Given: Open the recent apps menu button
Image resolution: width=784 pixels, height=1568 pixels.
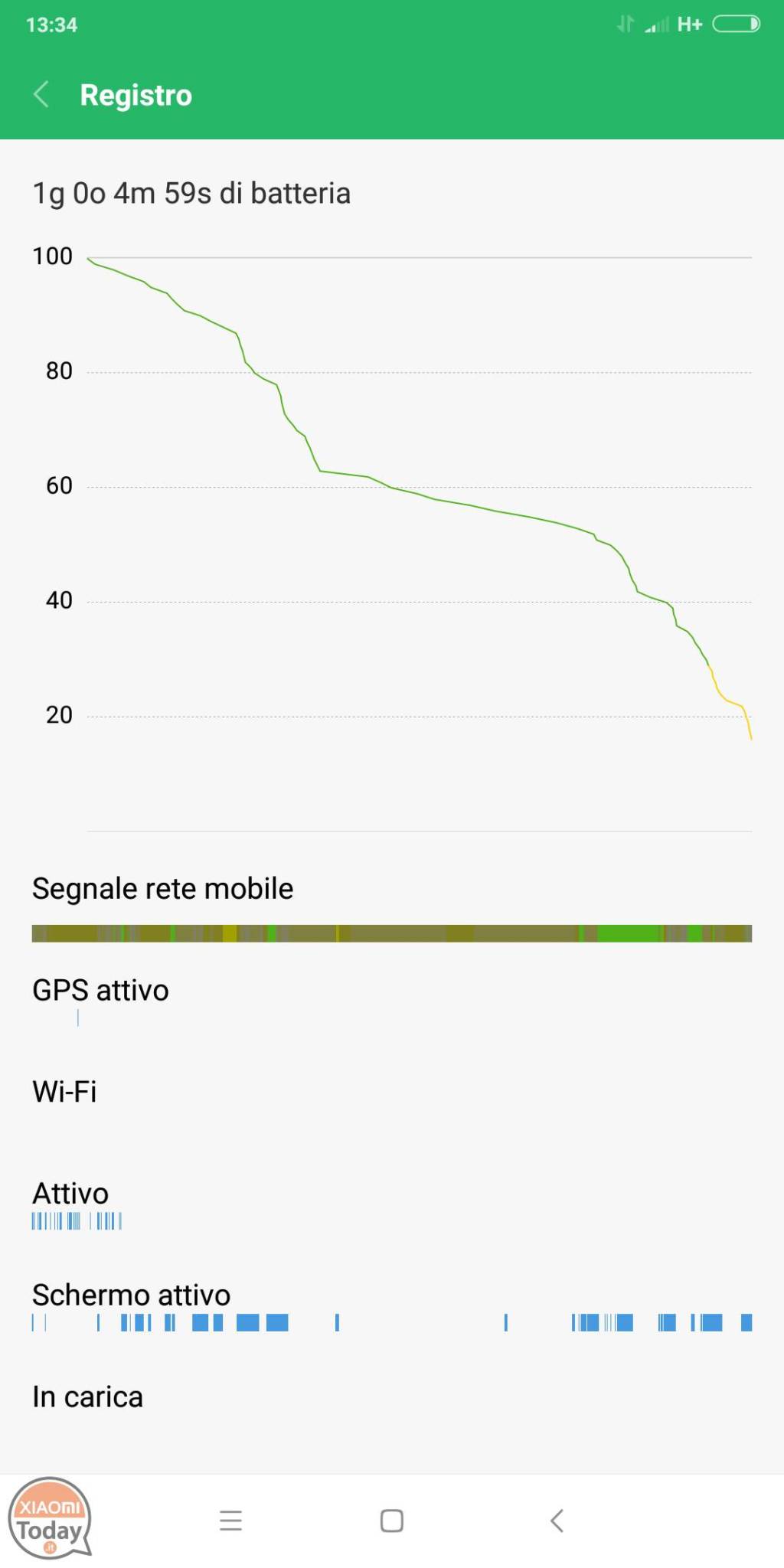Looking at the screenshot, I should (x=230, y=1521).
